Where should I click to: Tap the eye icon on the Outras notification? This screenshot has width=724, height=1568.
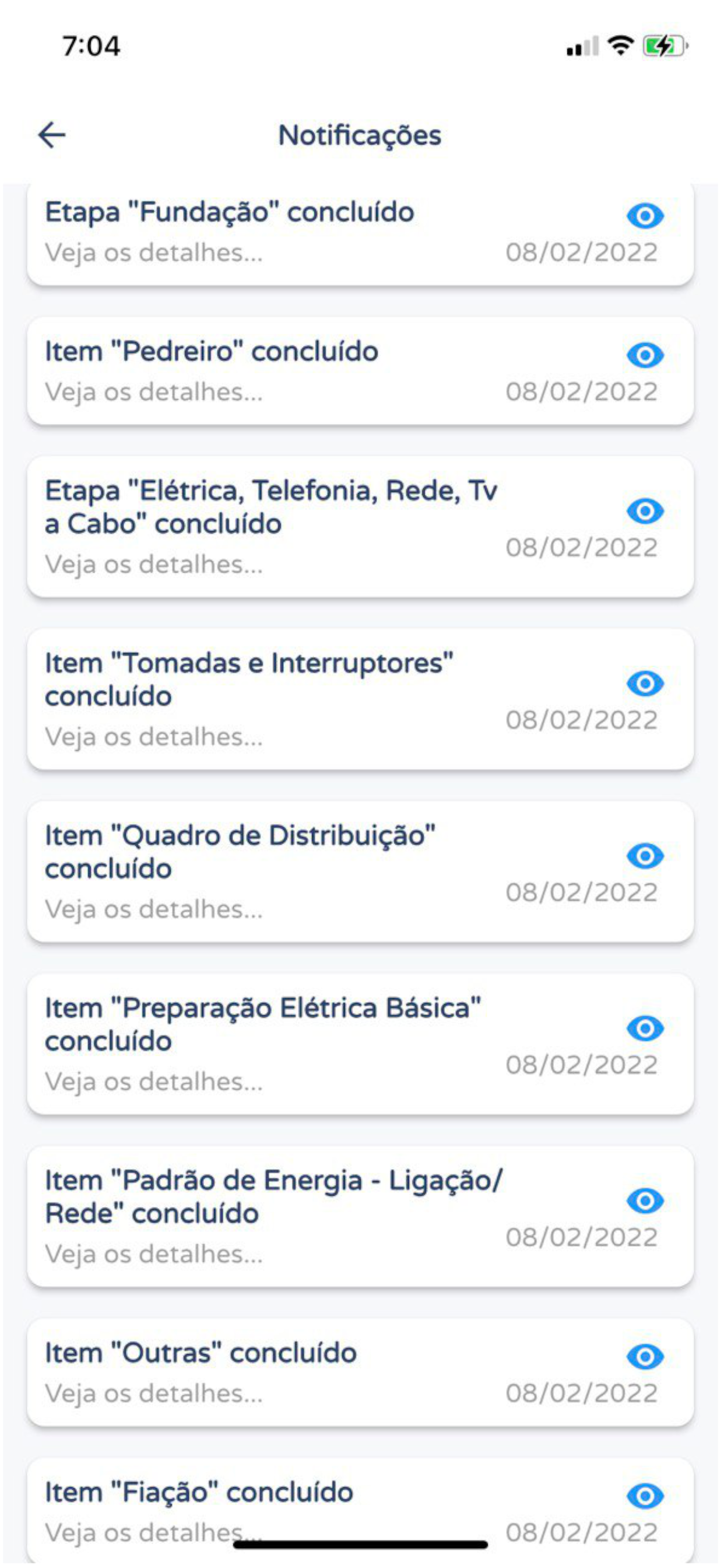[645, 1356]
